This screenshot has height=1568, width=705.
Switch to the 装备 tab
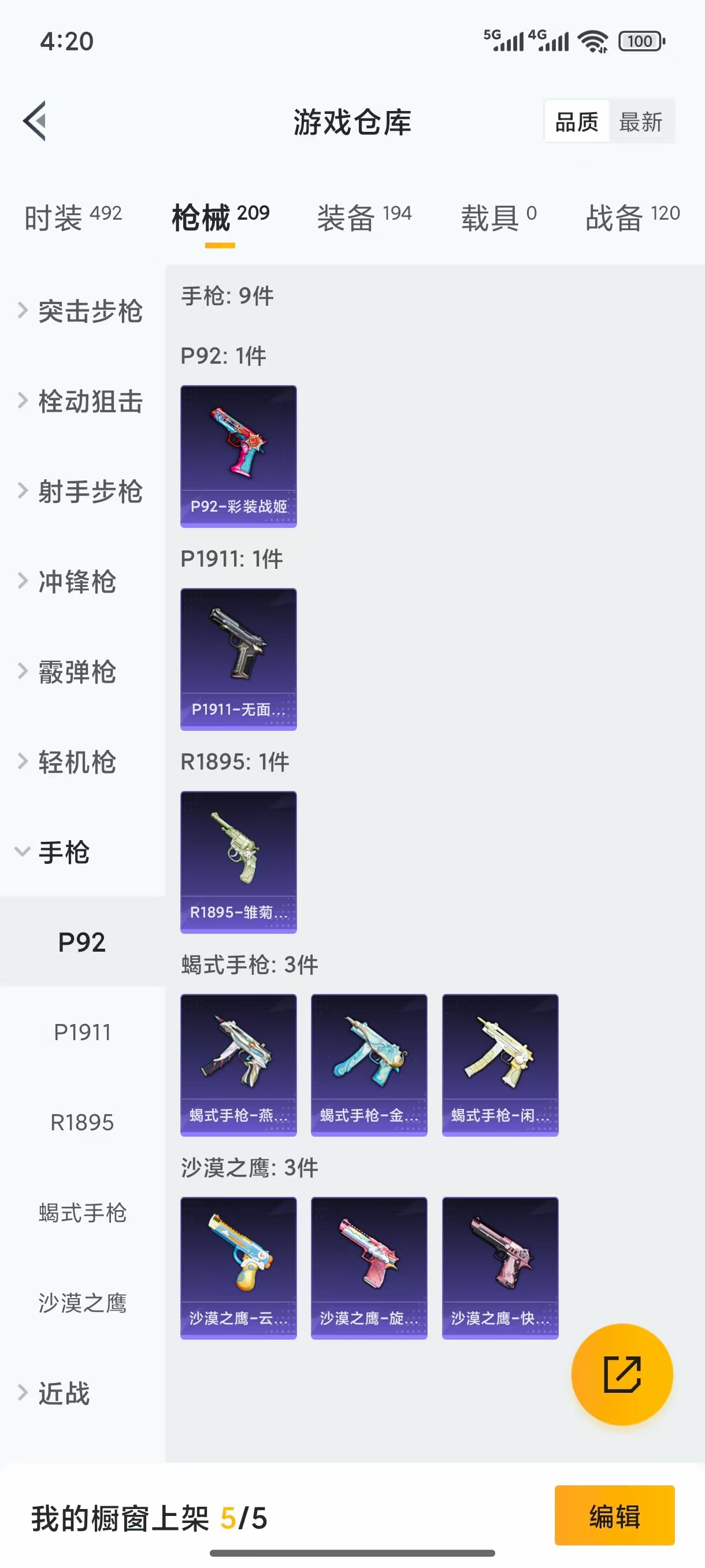[x=363, y=217]
